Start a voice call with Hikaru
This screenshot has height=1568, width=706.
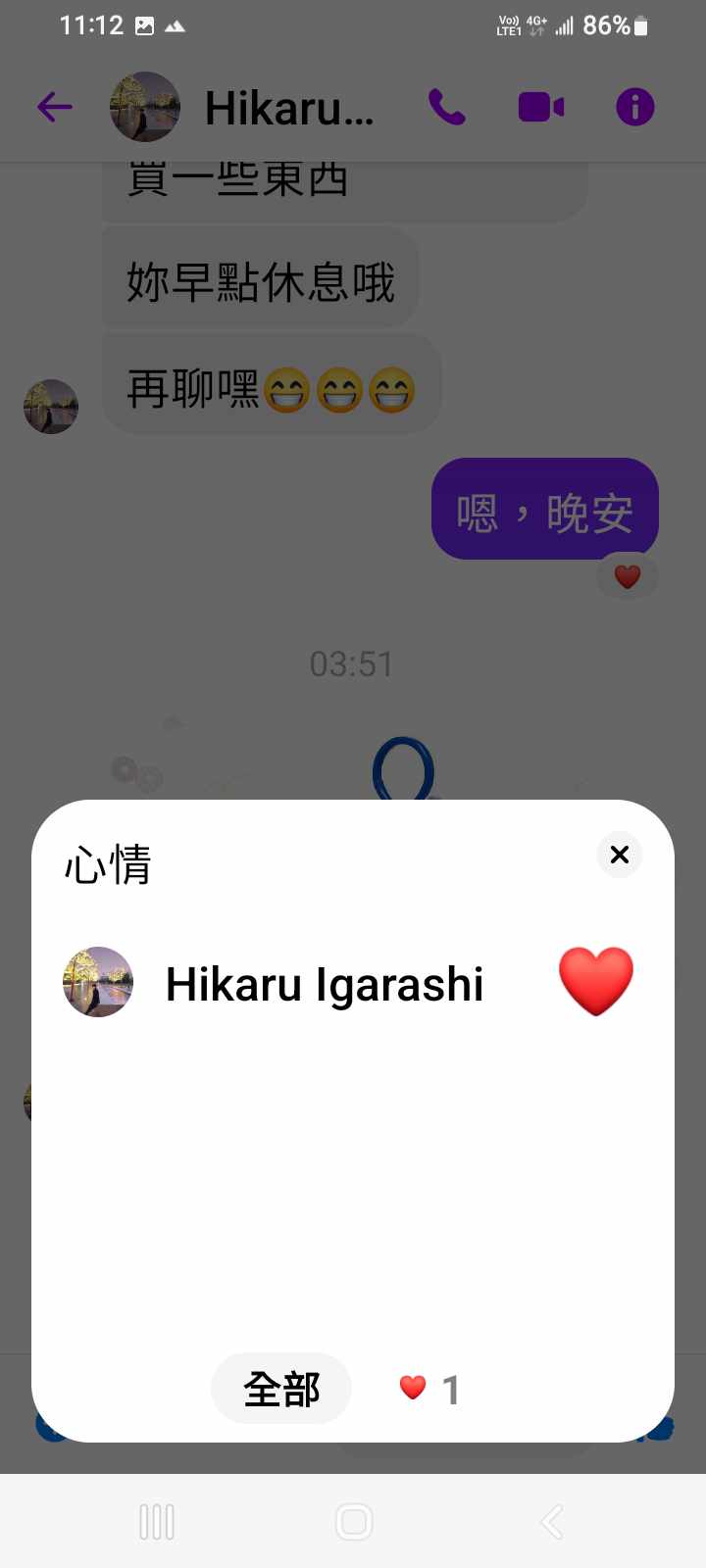[x=447, y=107]
